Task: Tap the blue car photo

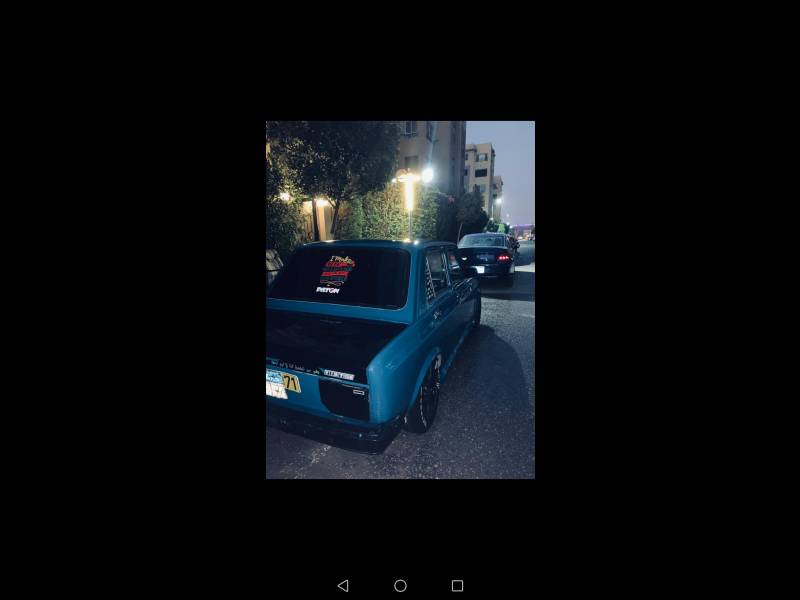Action: pyautogui.click(x=400, y=300)
